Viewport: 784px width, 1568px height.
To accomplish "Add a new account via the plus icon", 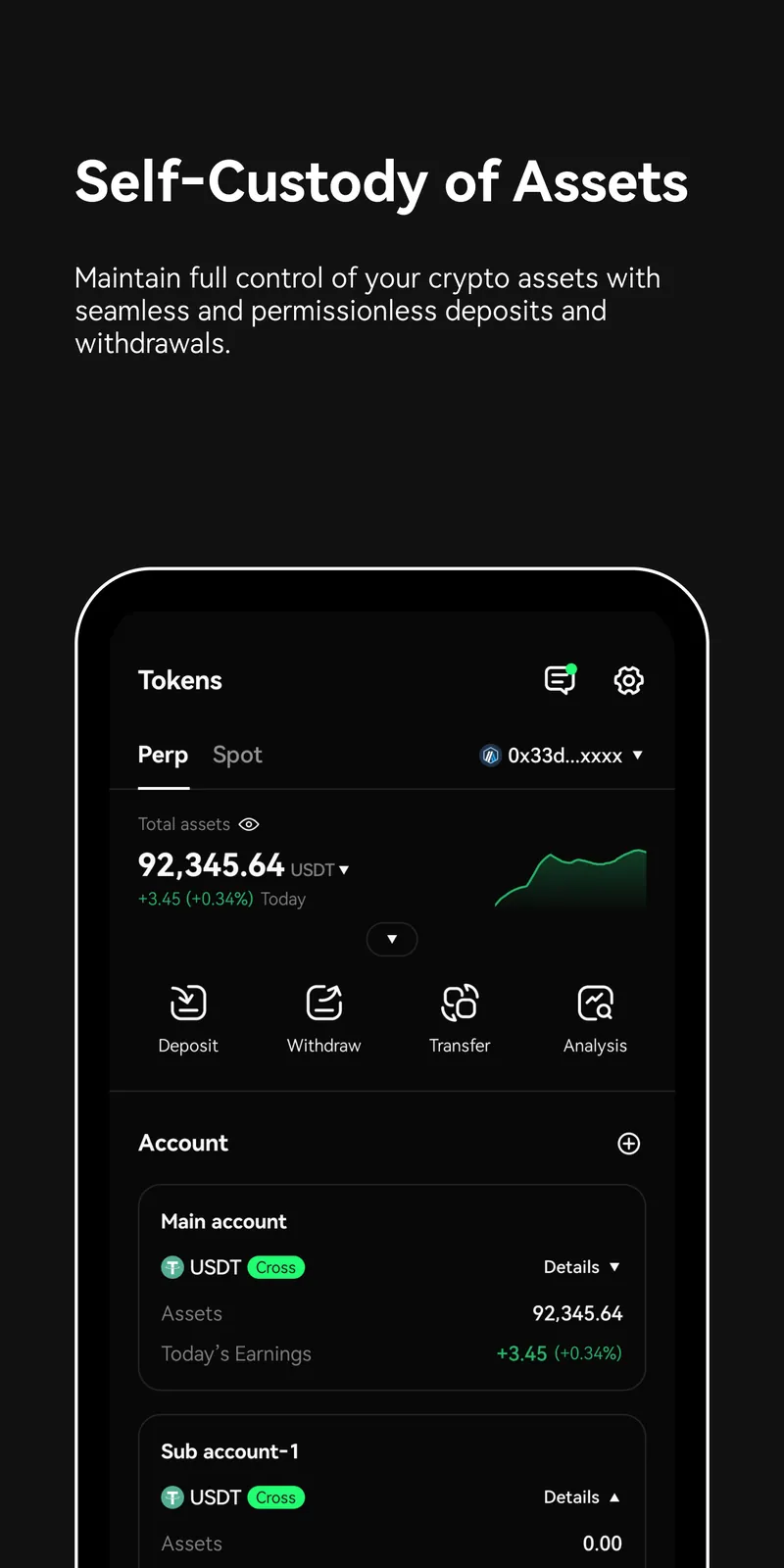I will pyautogui.click(x=628, y=1143).
